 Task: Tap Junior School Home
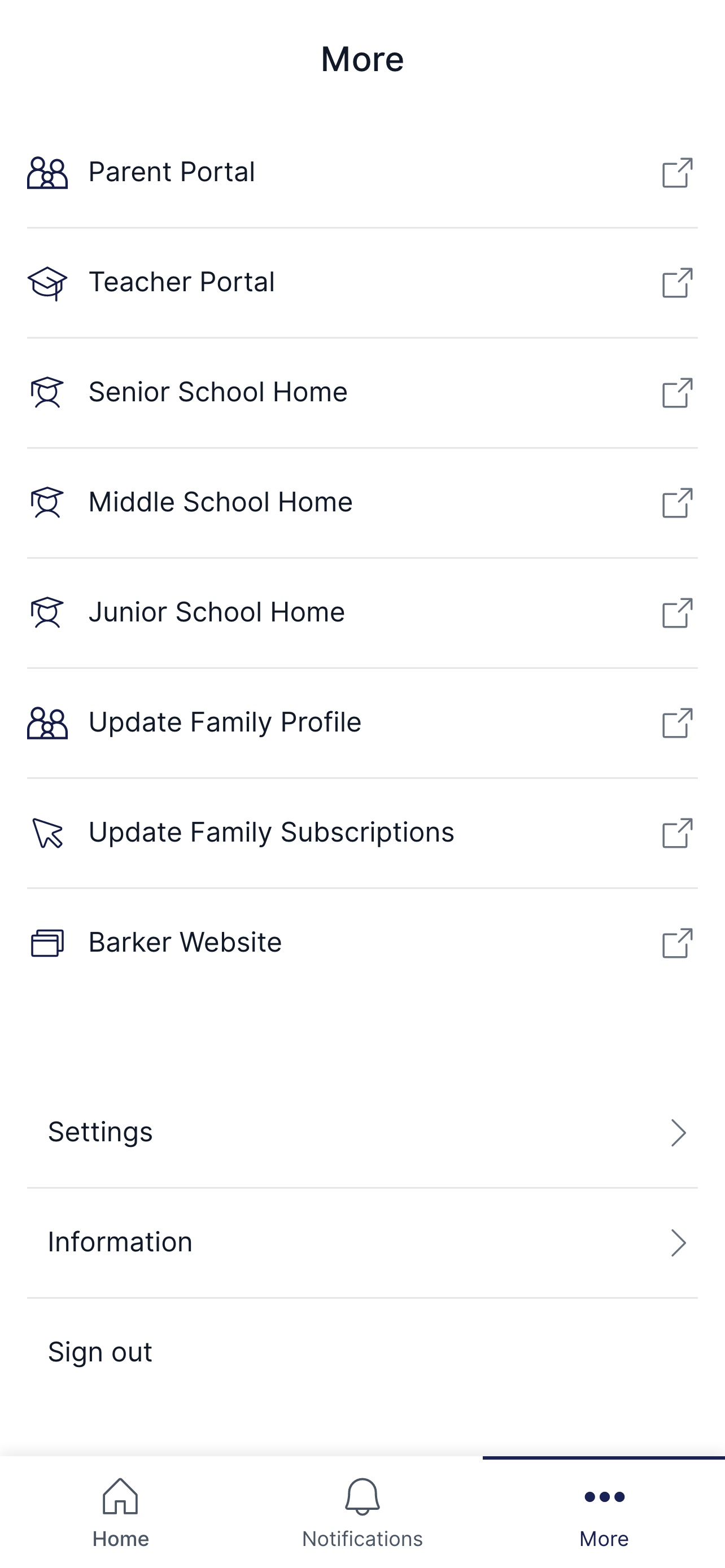coord(362,613)
